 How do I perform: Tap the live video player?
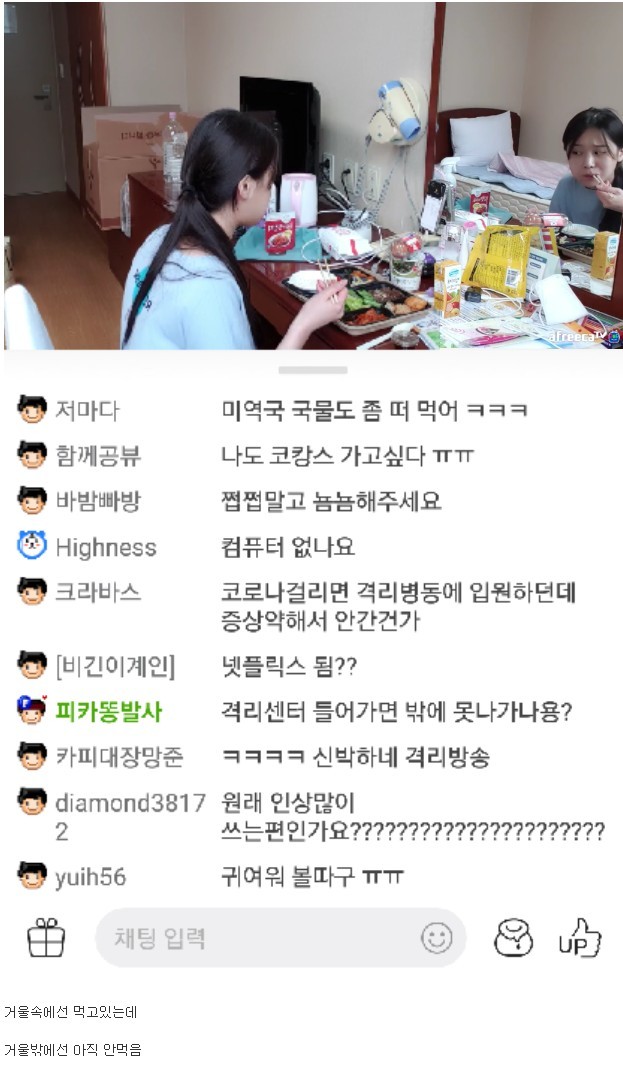[312, 176]
